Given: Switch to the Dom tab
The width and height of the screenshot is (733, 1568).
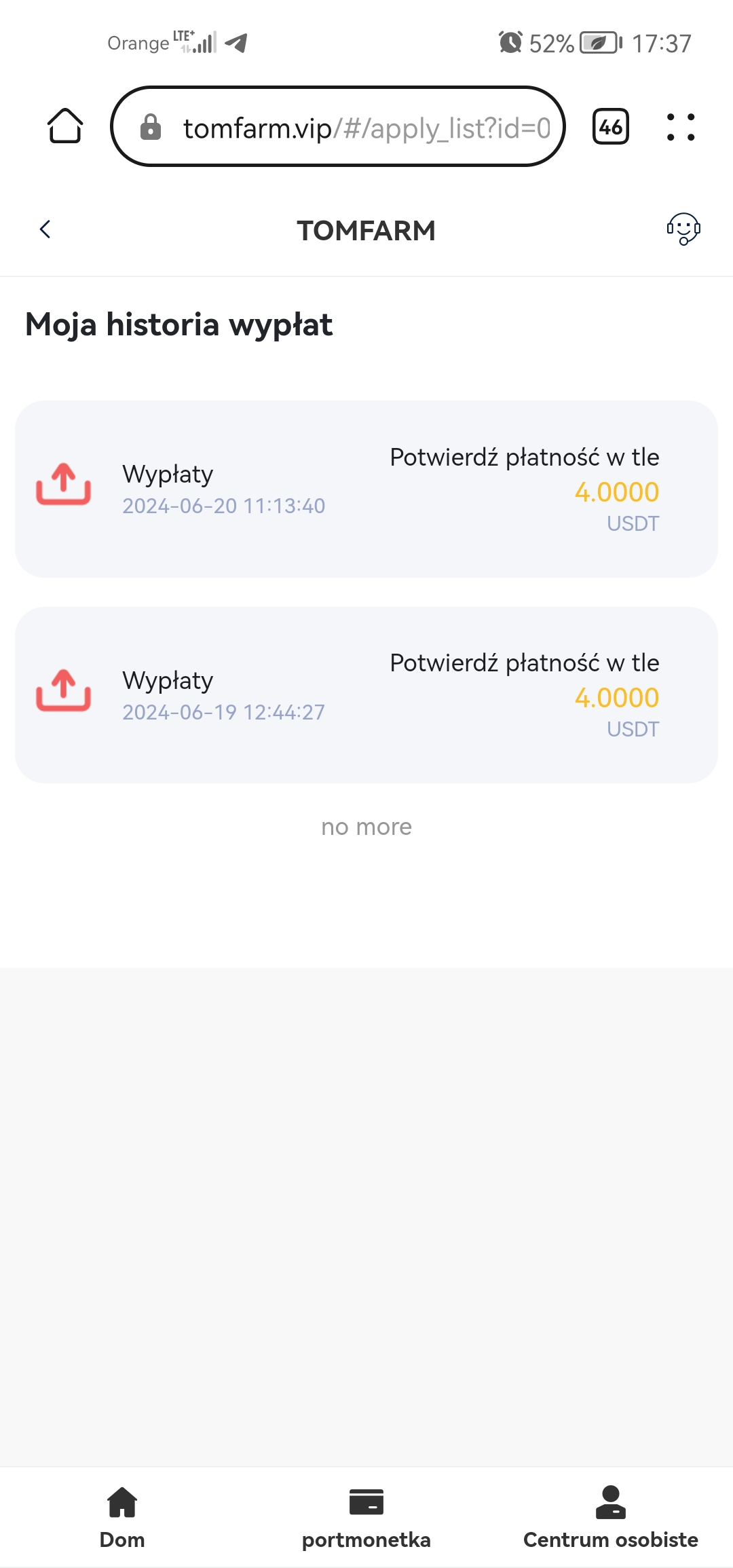Looking at the screenshot, I should (x=122, y=1517).
